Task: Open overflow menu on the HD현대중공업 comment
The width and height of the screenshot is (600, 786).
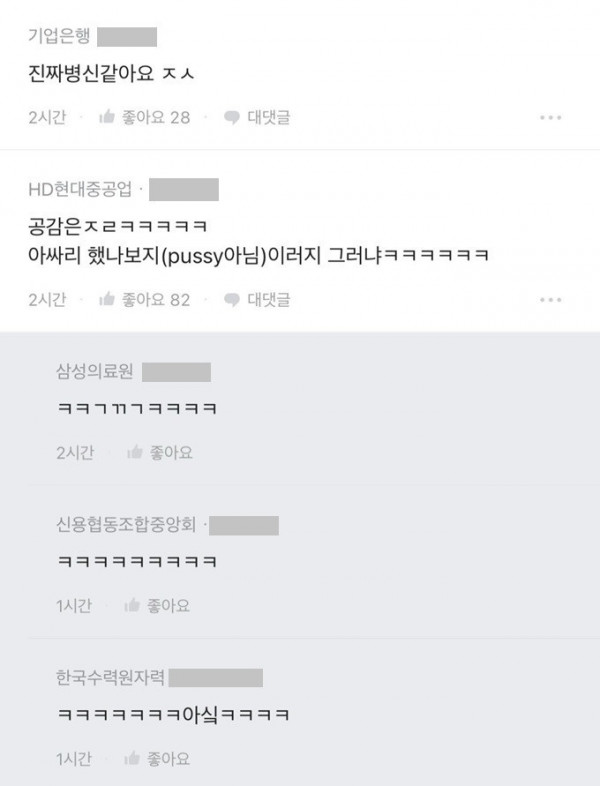Action: 551,299
